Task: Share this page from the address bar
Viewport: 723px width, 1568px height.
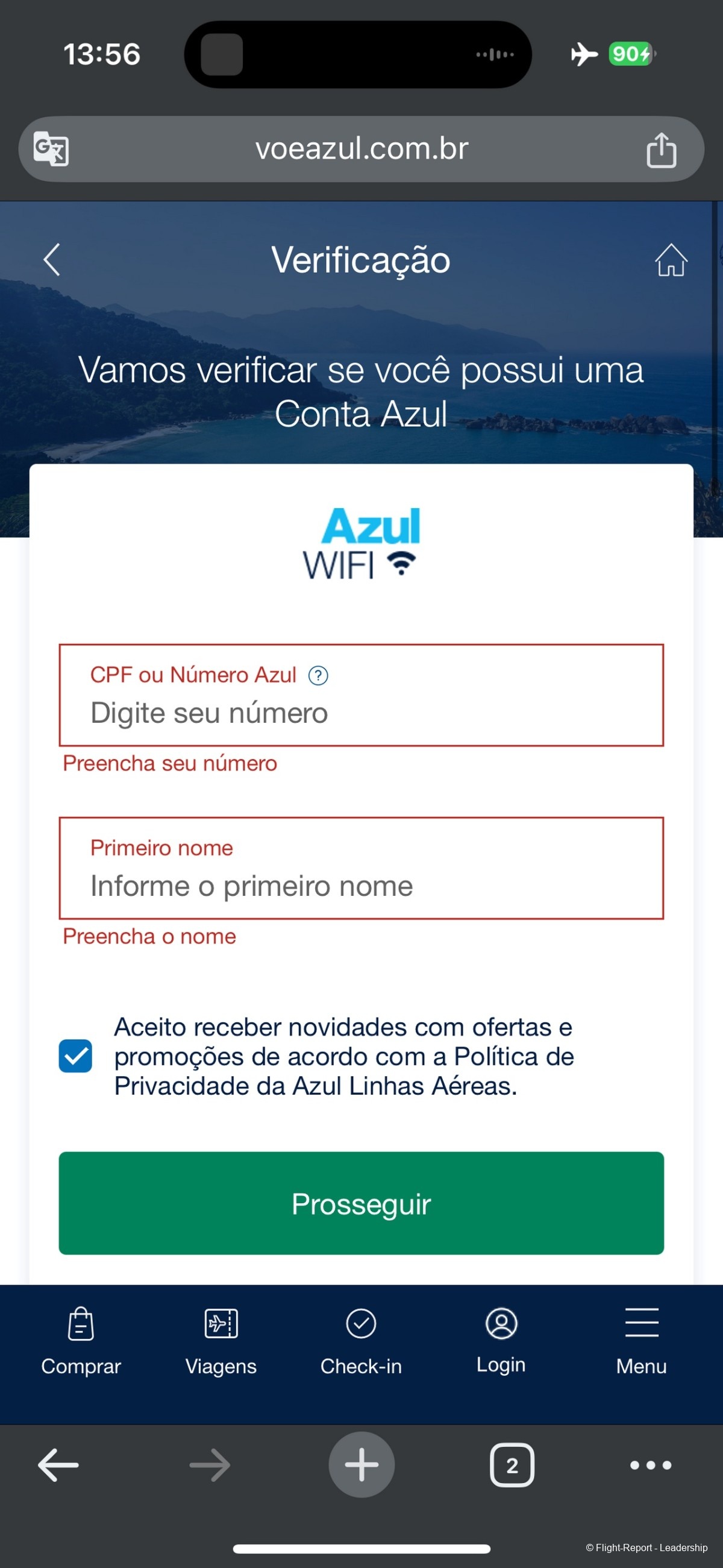Action: tap(661, 149)
